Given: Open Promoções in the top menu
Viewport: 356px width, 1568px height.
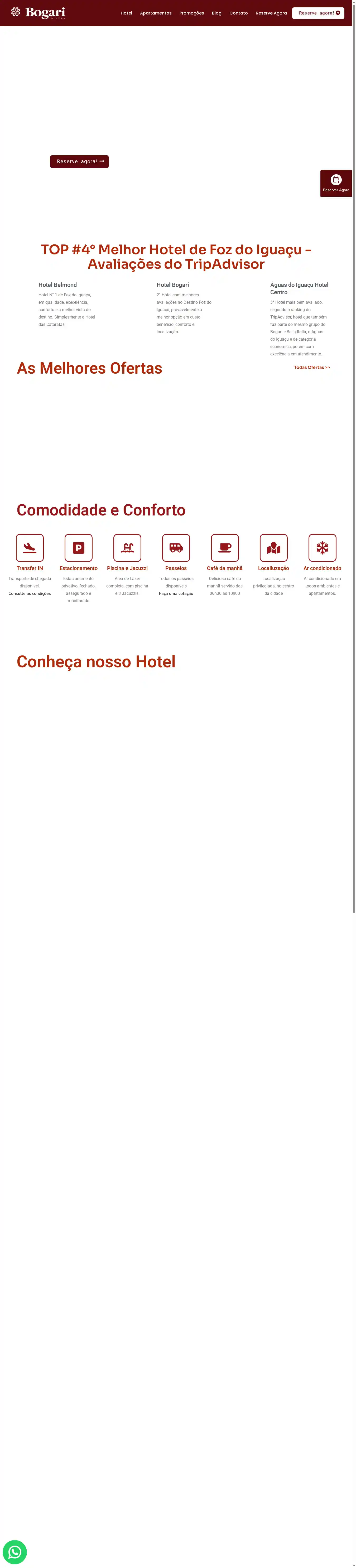Looking at the screenshot, I should pyautogui.click(x=192, y=13).
